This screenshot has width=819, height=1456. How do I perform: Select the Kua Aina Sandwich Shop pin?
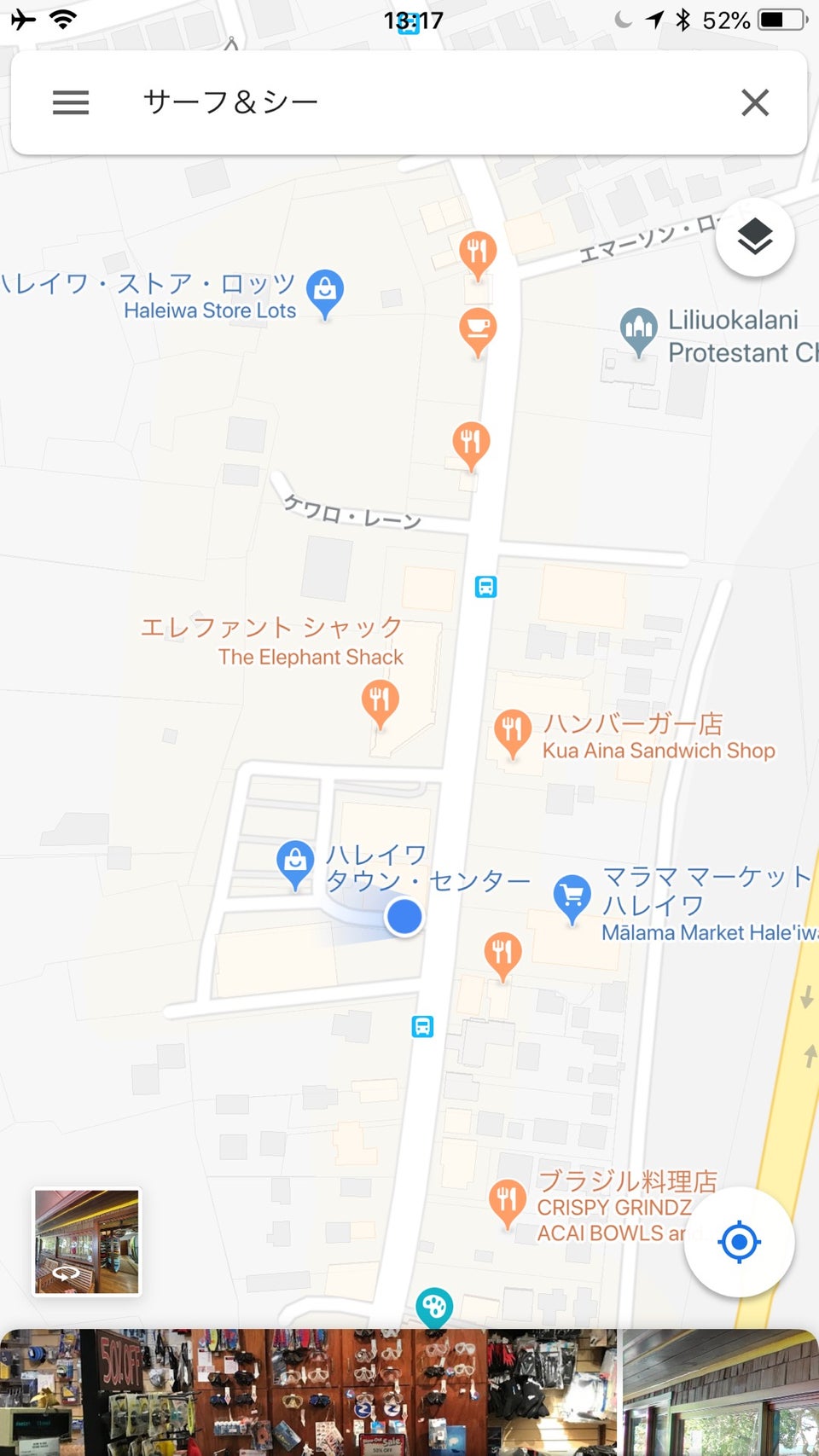[512, 730]
